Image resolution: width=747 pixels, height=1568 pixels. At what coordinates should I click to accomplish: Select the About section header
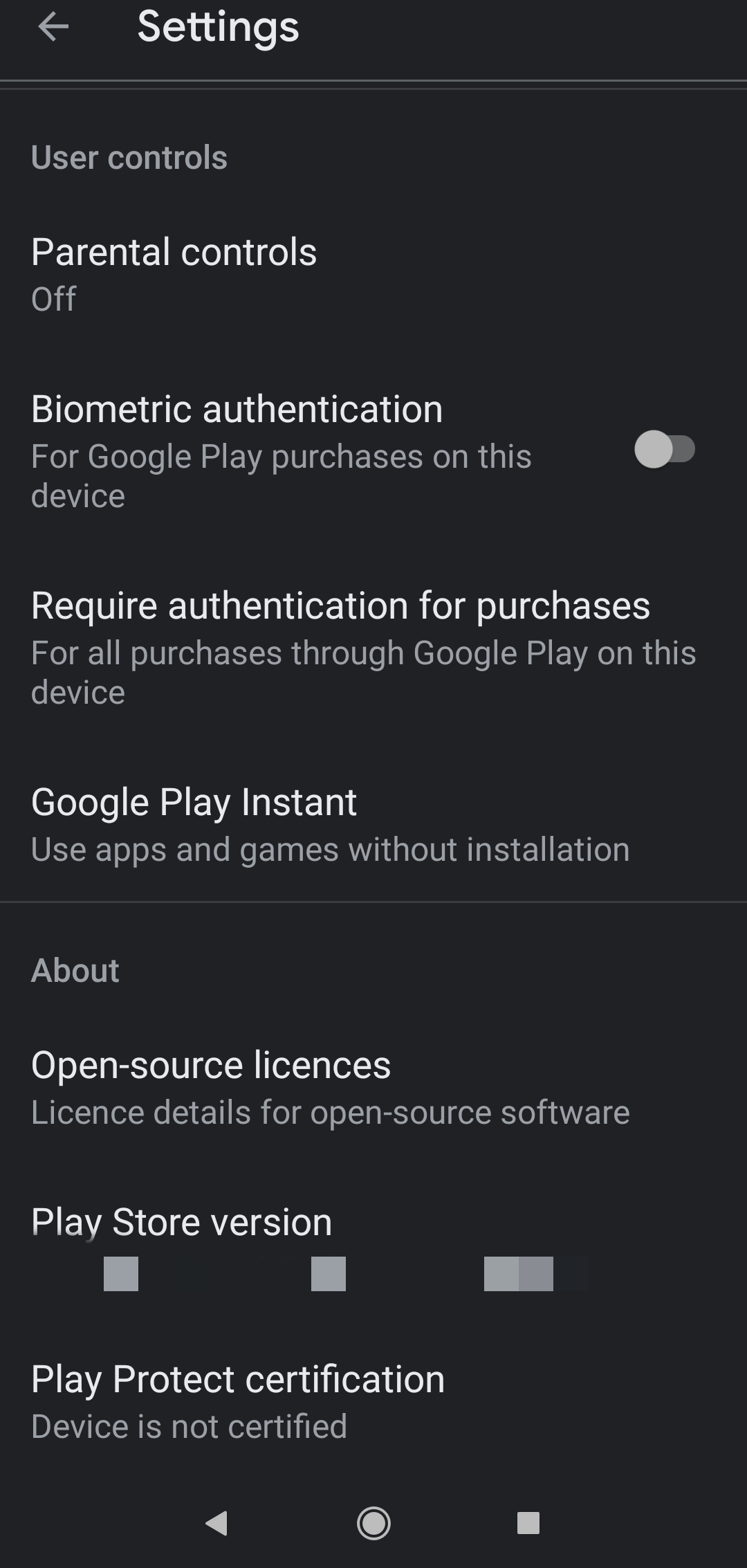pos(75,970)
